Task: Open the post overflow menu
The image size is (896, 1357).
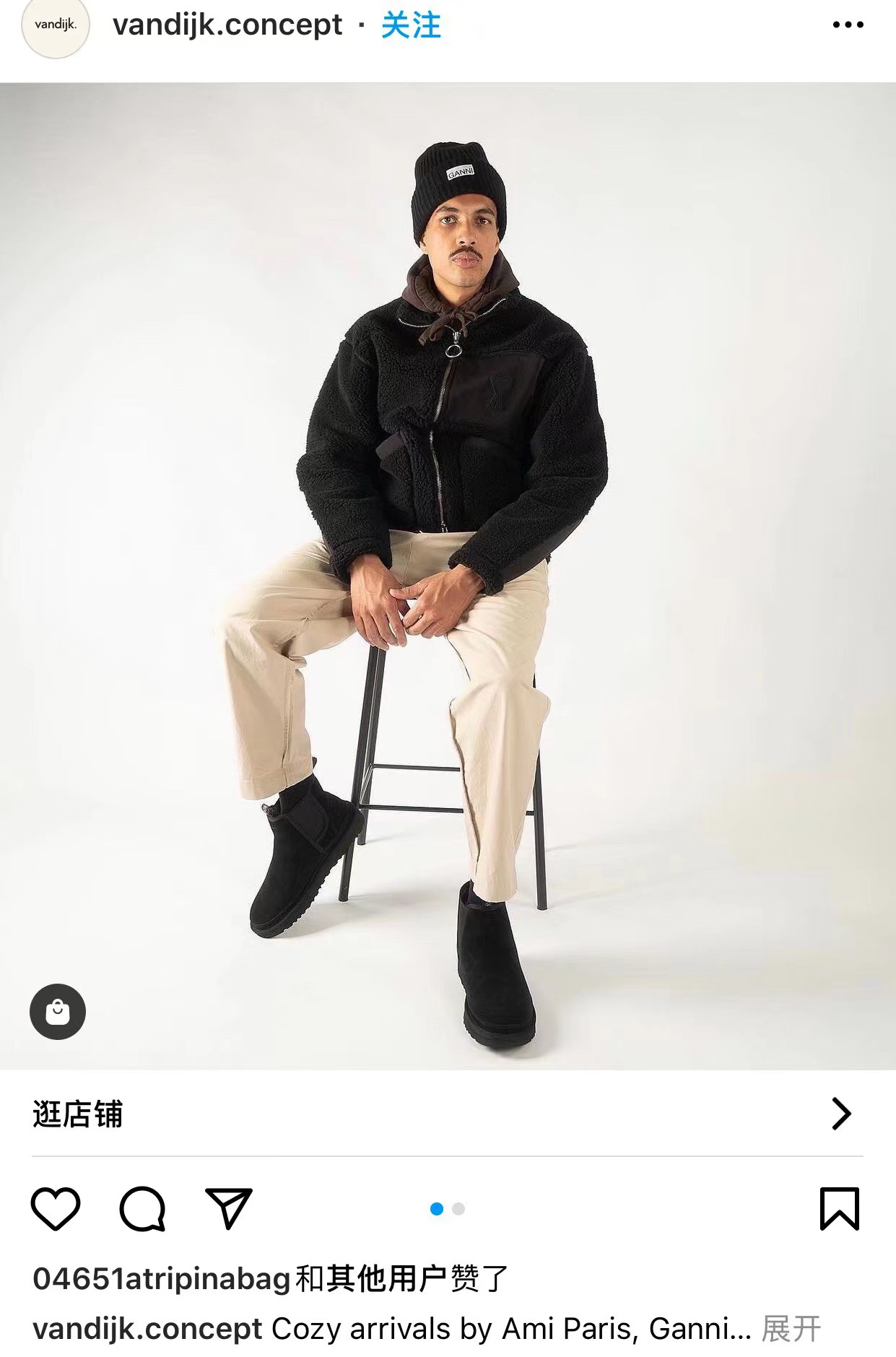Action: (x=847, y=25)
